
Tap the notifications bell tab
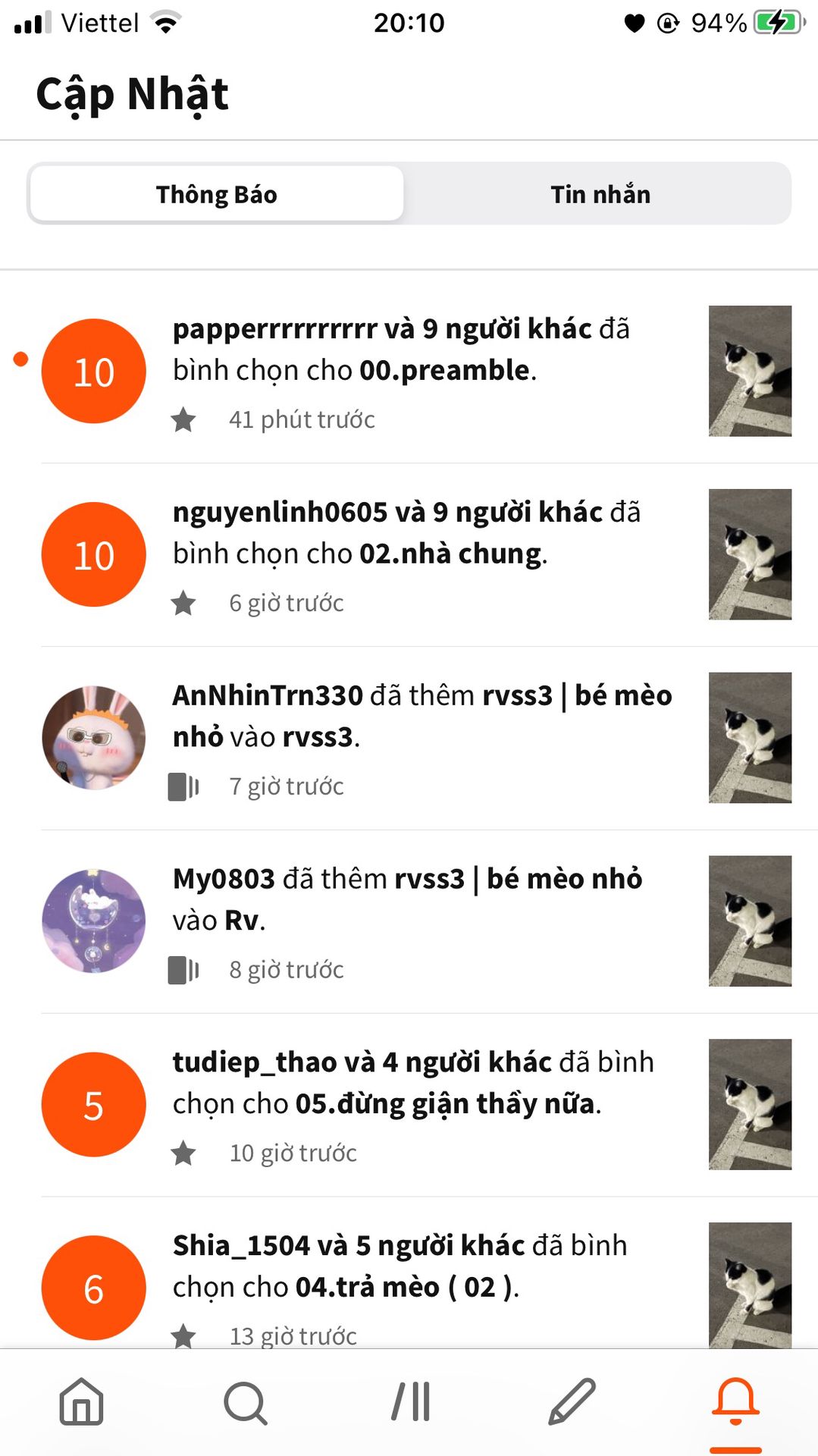point(735,1401)
